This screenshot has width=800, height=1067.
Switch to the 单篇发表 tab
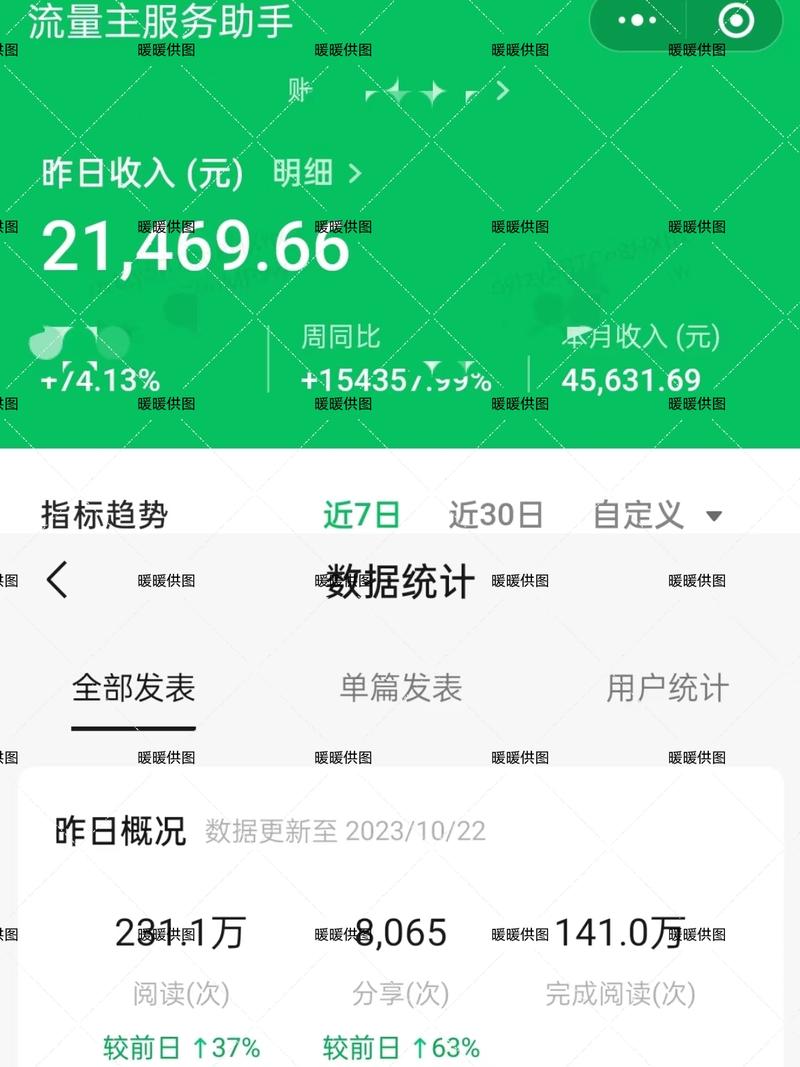[x=402, y=688]
